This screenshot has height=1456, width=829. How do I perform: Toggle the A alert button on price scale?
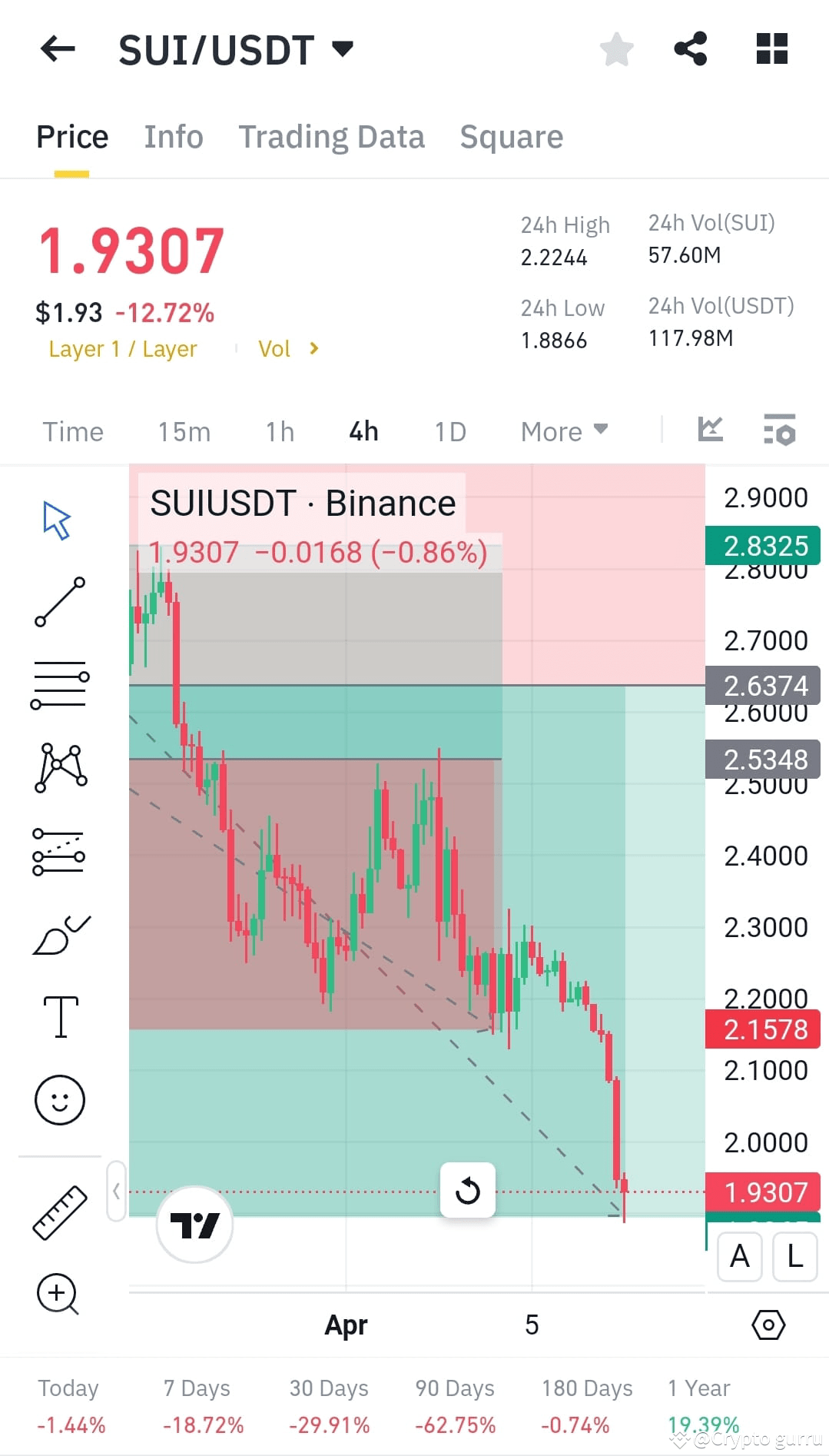point(738,1256)
